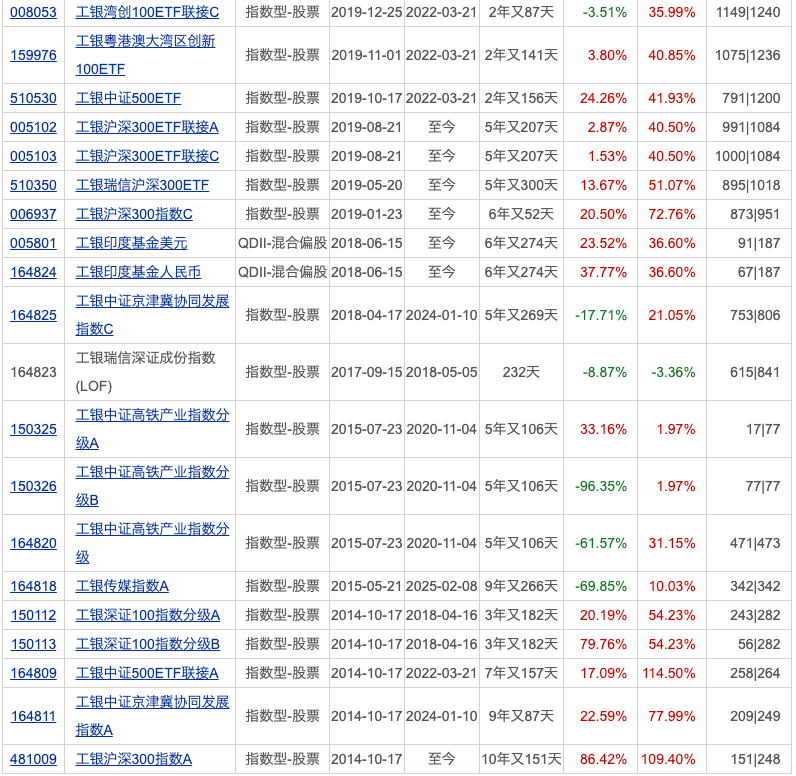The width and height of the screenshot is (796, 776).
Task: Open 工银沪深300指数A fund page
Action: [134, 759]
